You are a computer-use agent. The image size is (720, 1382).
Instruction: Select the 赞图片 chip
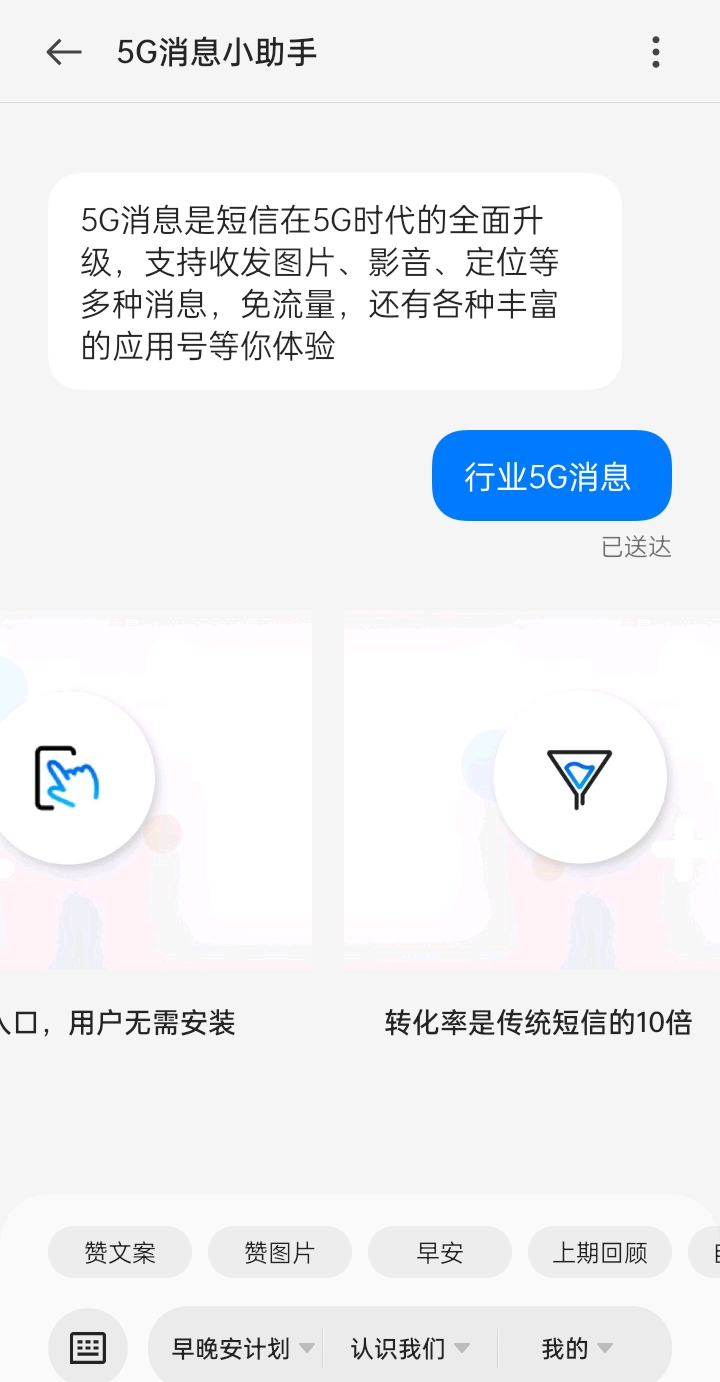(280, 1252)
